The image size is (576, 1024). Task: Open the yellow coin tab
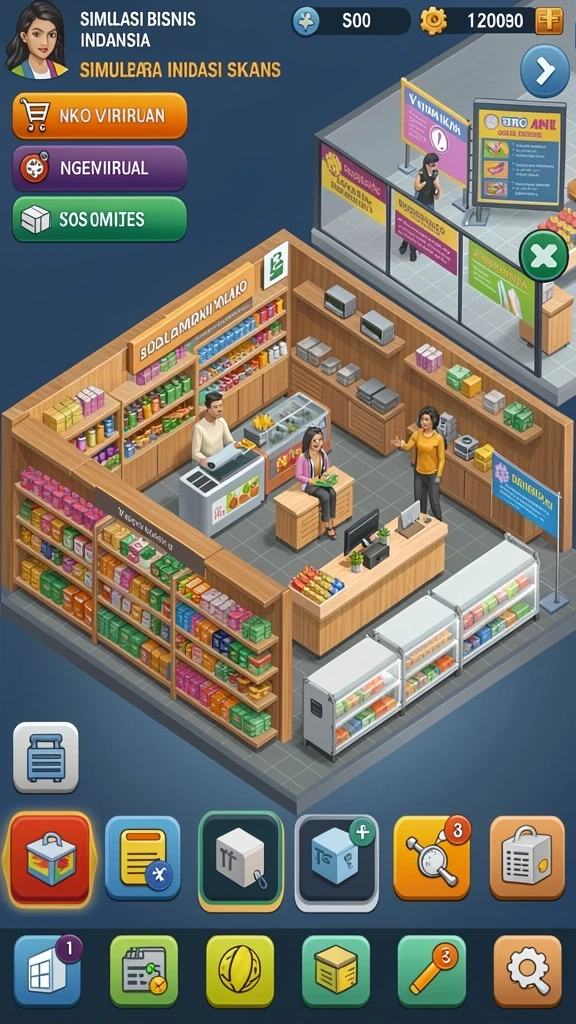coord(240,971)
